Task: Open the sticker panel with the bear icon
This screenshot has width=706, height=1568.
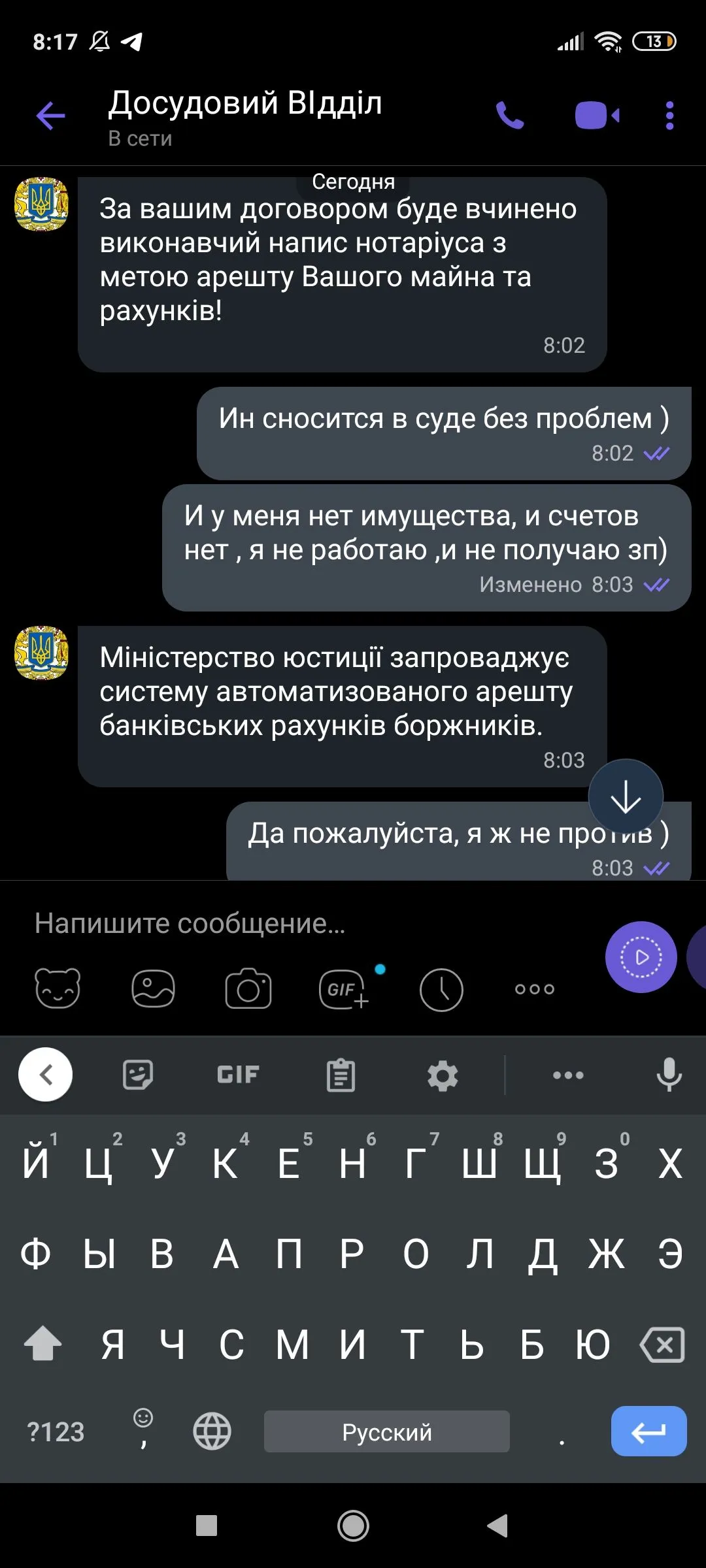Action: 58,988
